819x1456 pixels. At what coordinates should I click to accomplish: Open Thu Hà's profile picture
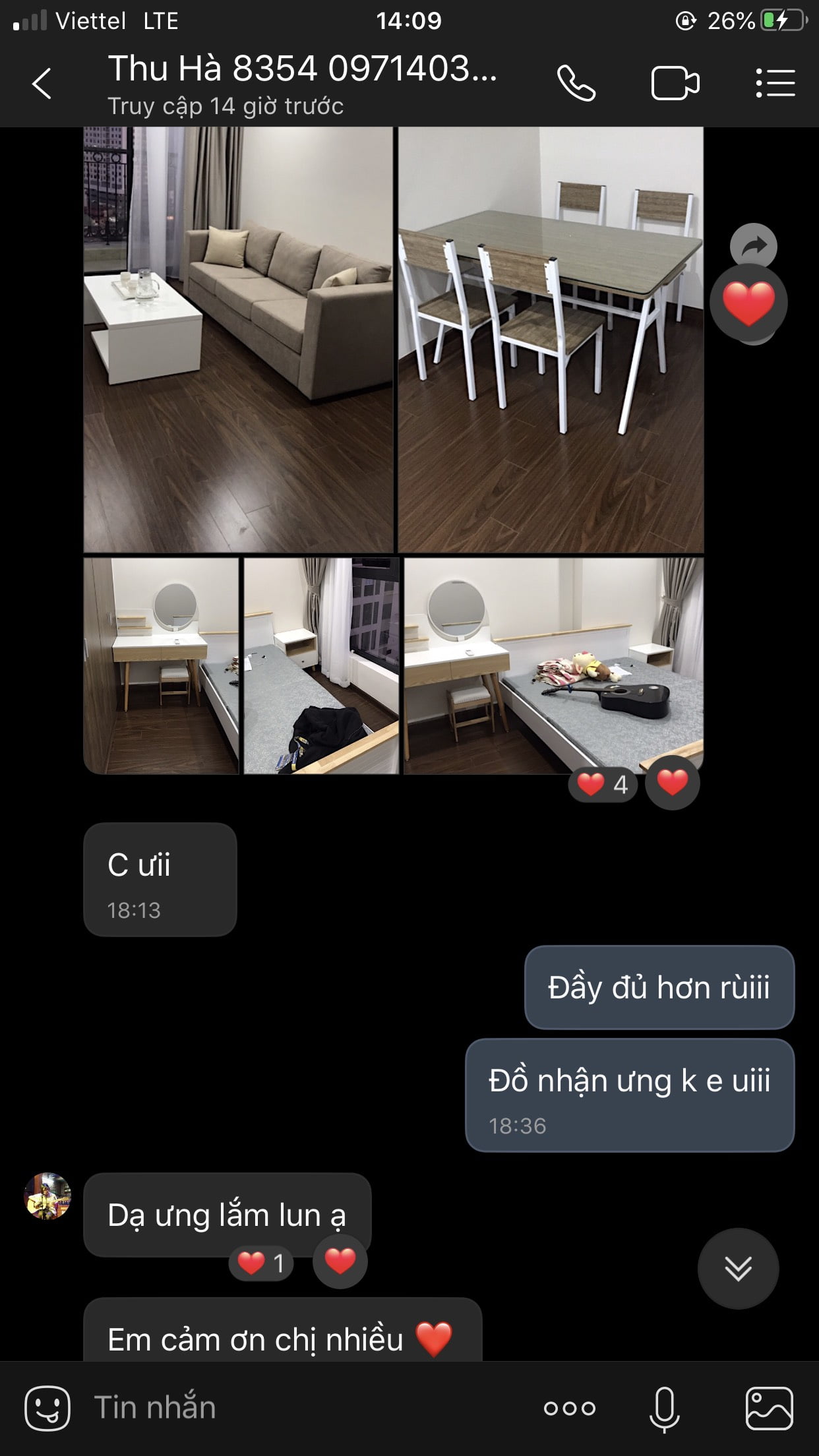pos(47,1196)
